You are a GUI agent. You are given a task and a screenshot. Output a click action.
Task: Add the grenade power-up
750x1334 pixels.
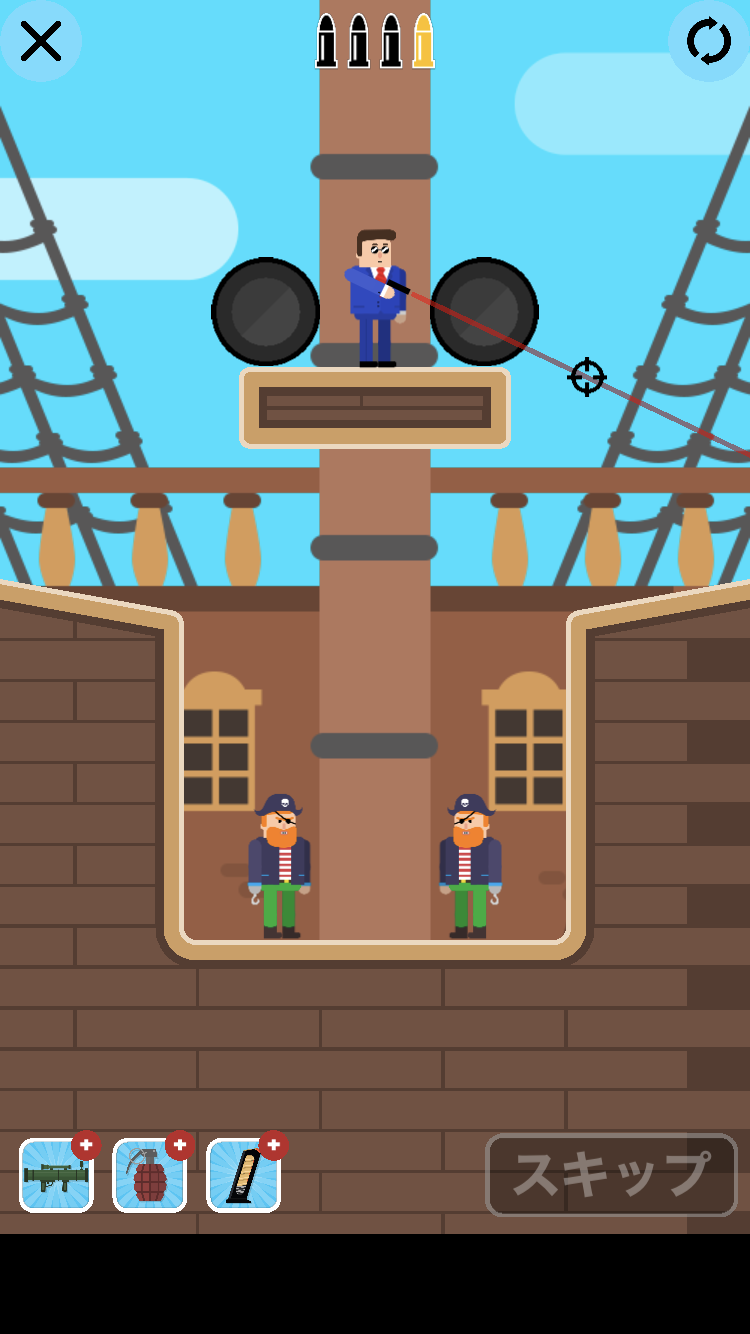pos(150,1175)
